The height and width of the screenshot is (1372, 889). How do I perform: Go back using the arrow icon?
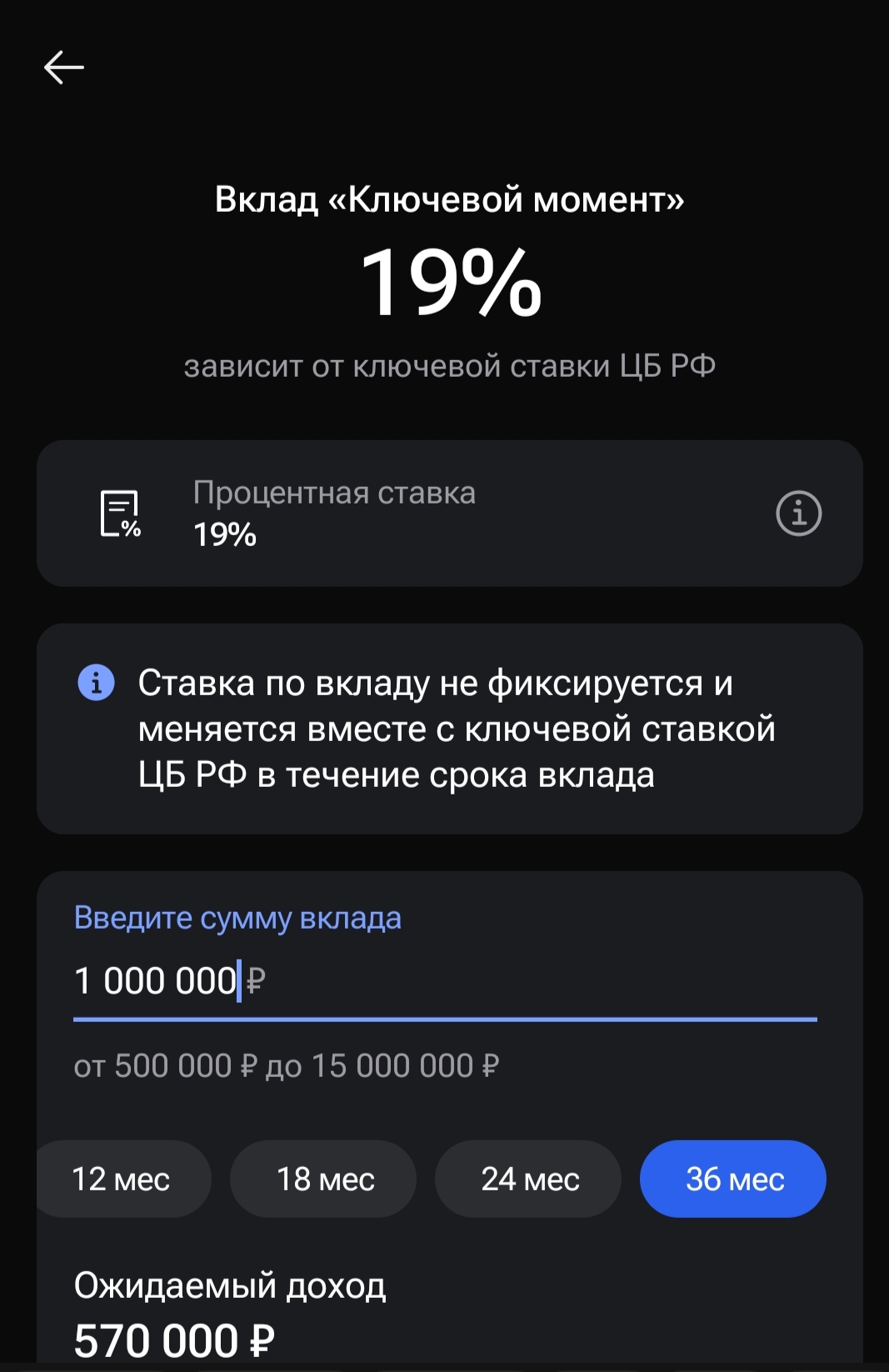pyautogui.click(x=64, y=68)
